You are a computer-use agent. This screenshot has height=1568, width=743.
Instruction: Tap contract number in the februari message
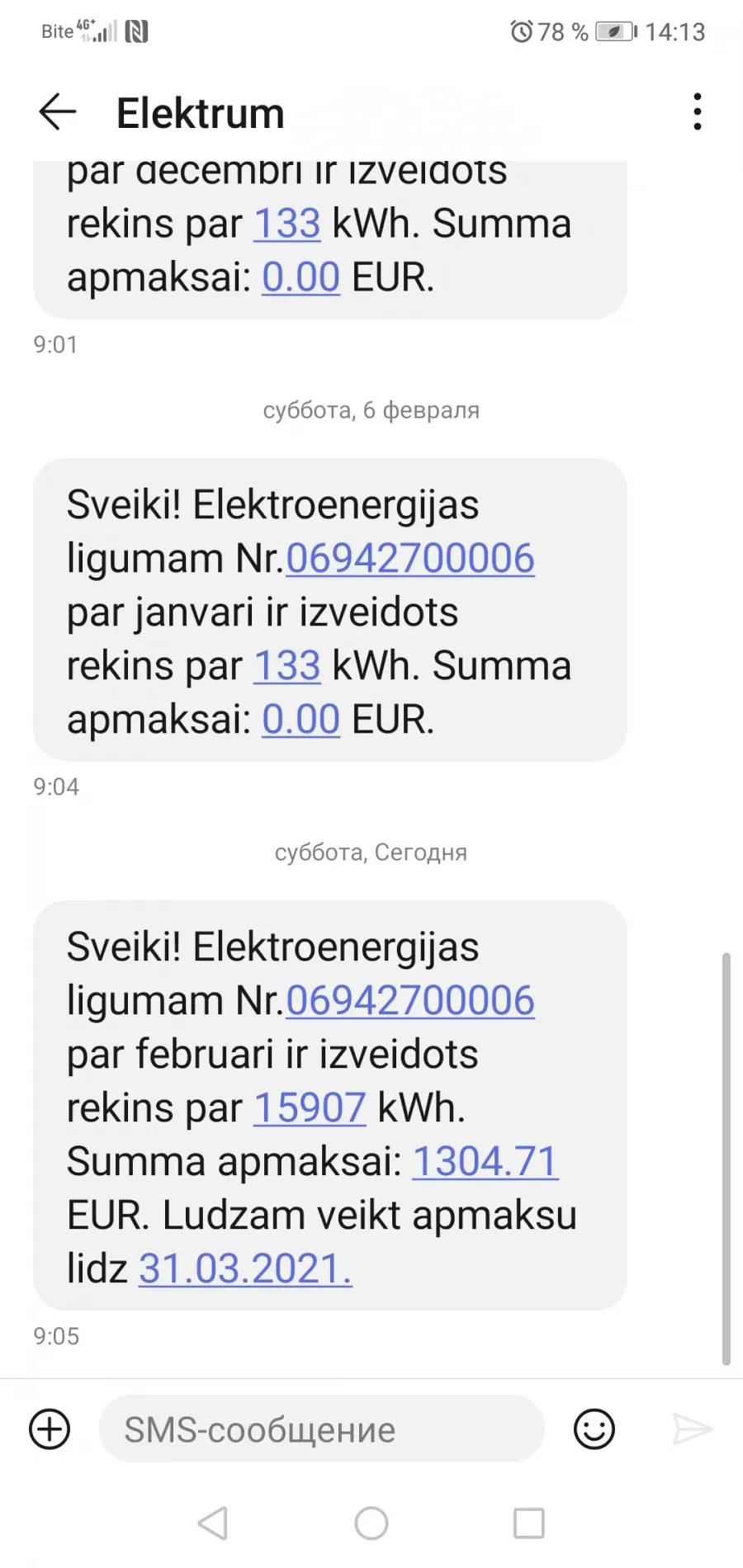(x=410, y=1001)
